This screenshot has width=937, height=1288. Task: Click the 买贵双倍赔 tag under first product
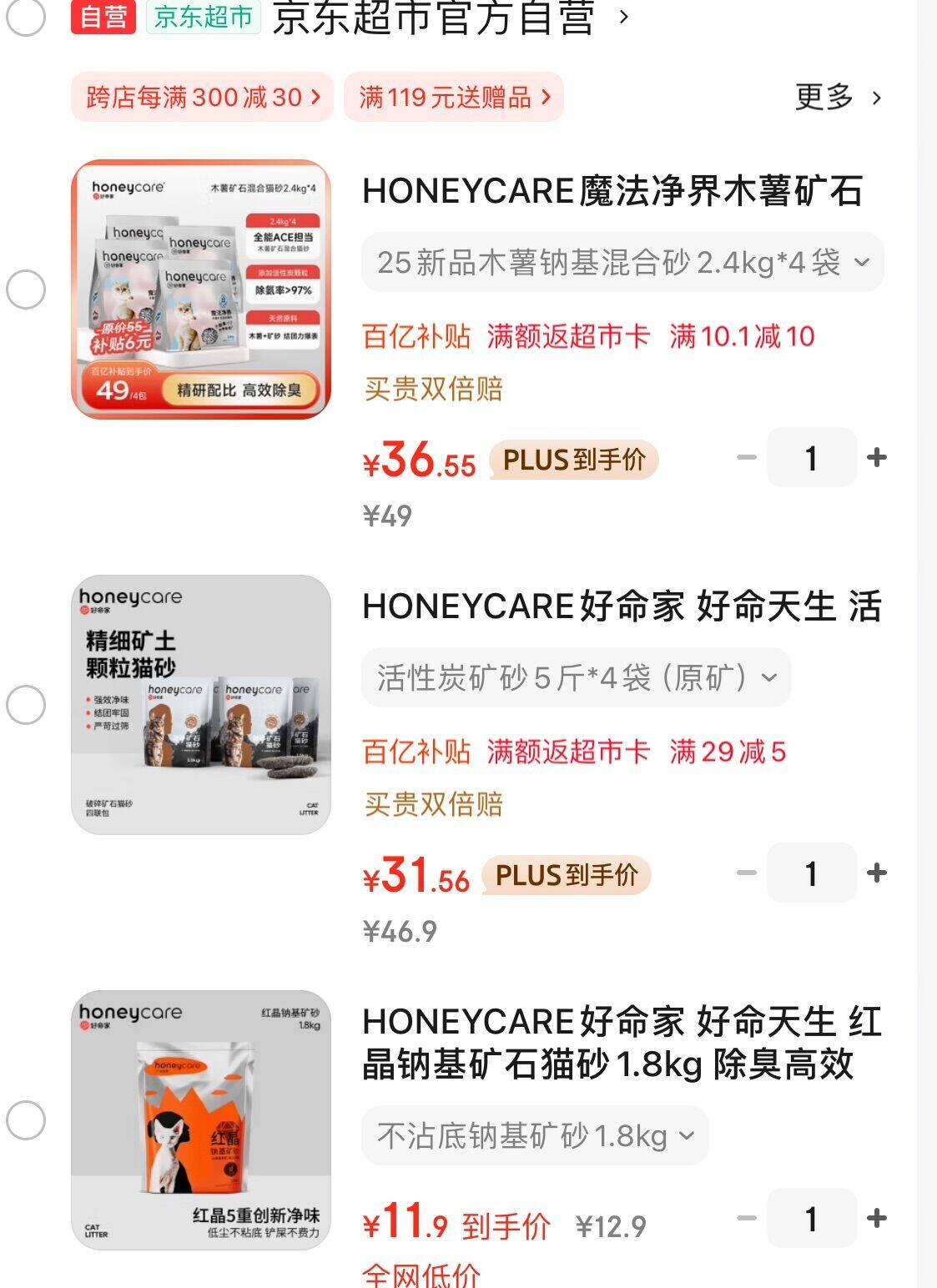point(431,389)
